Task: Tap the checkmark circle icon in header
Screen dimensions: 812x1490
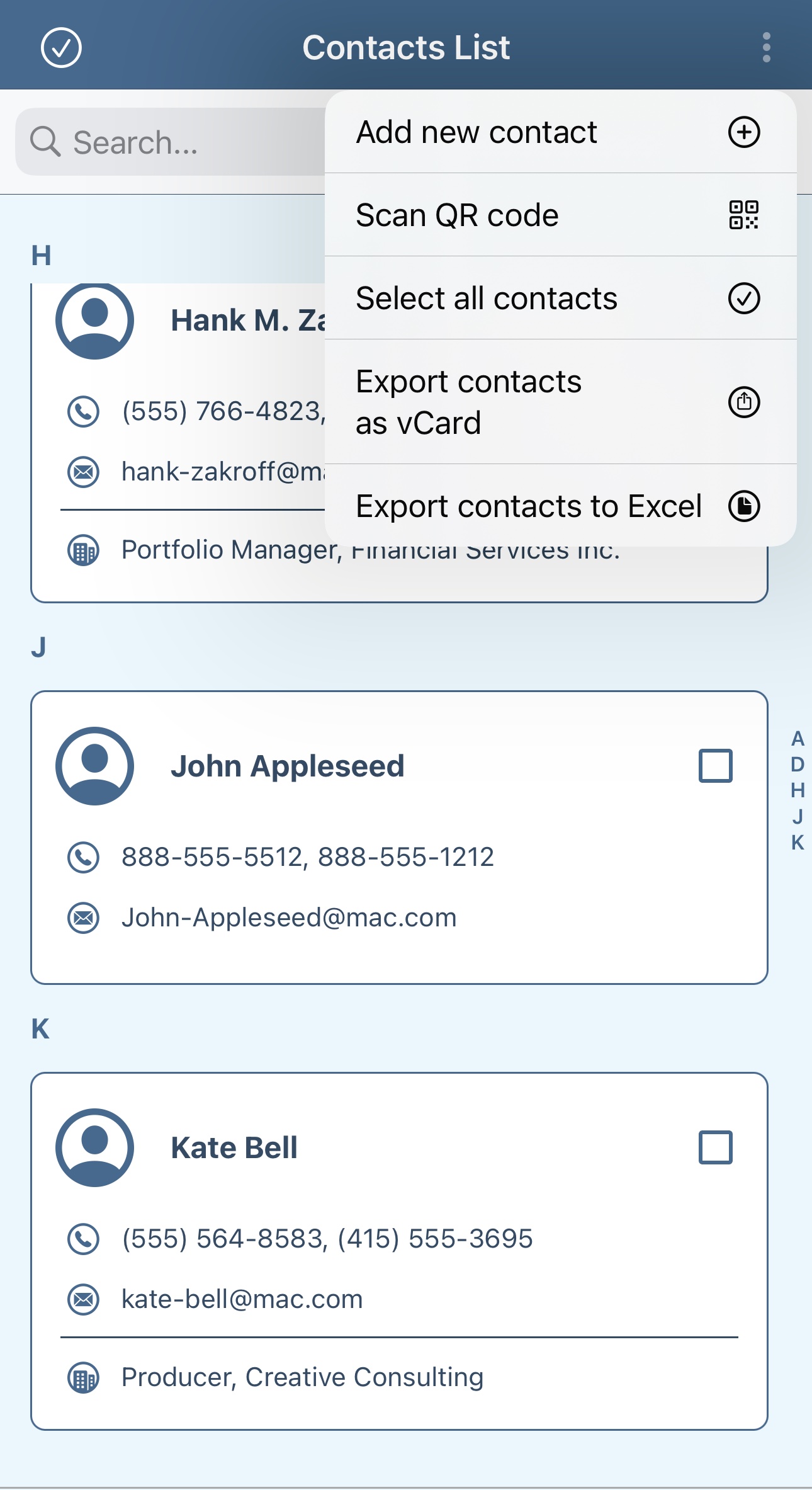Action: point(61,47)
